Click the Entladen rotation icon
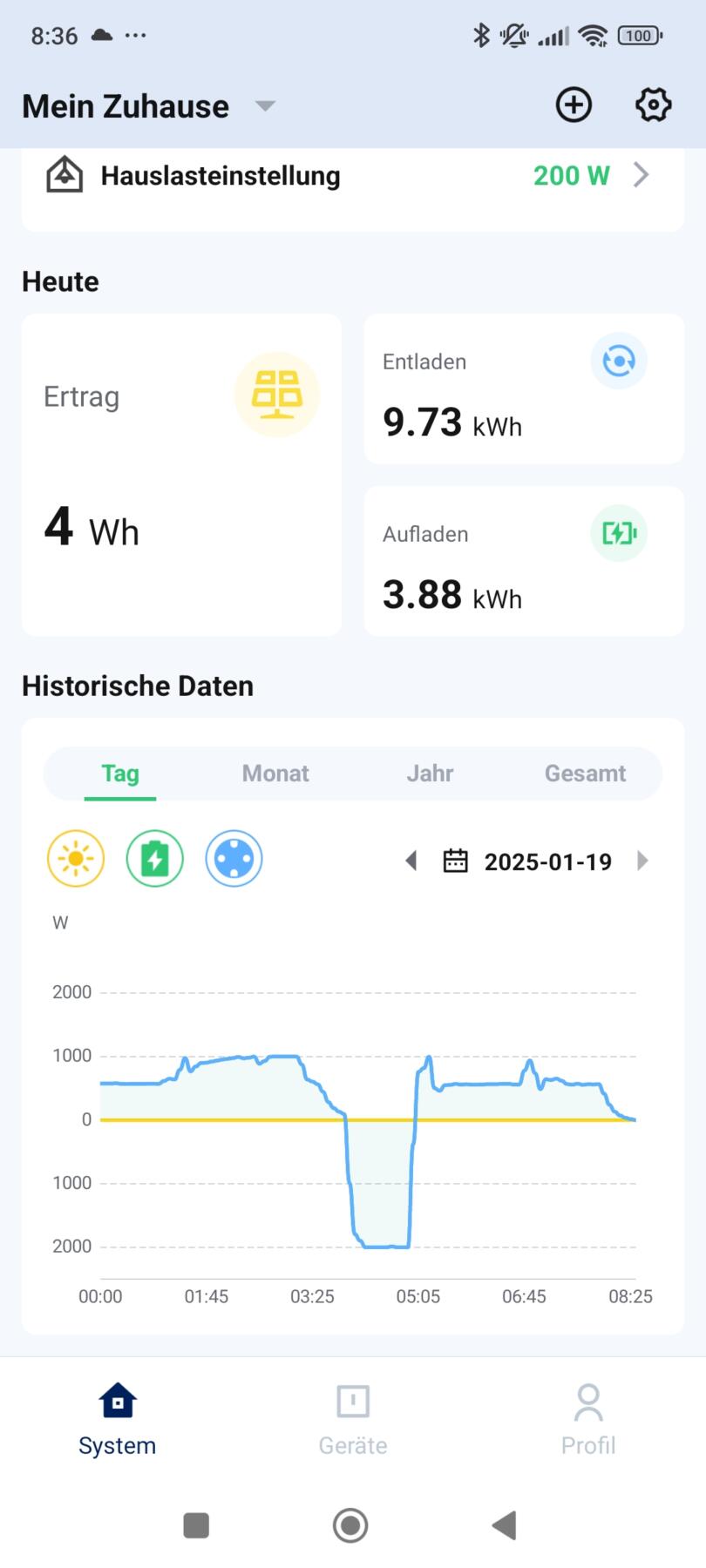The height and width of the screenshot is (1568, 706). 618,361
